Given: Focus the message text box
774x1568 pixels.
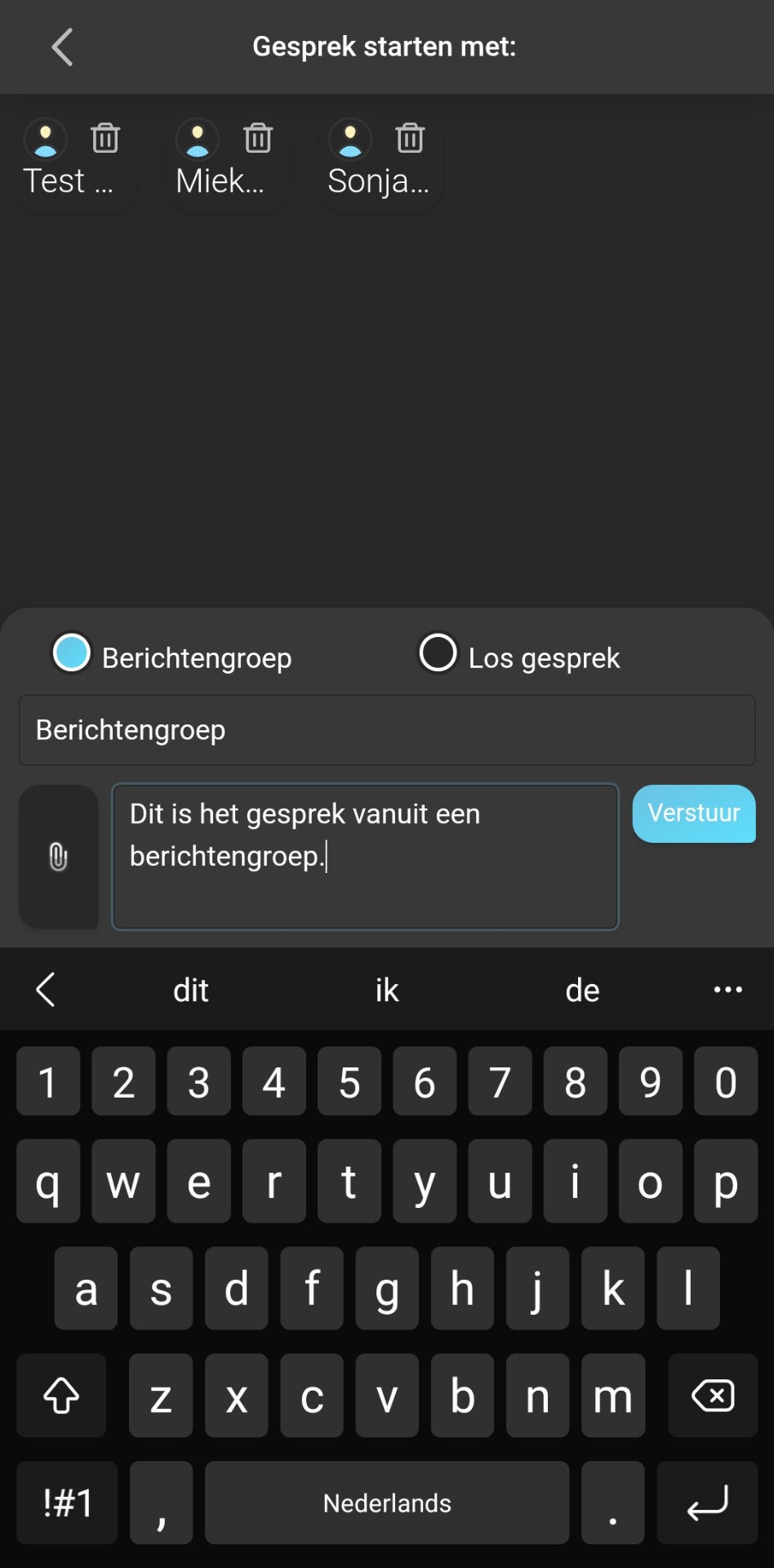Looking at the screenshot, I should tap(365, 857).
